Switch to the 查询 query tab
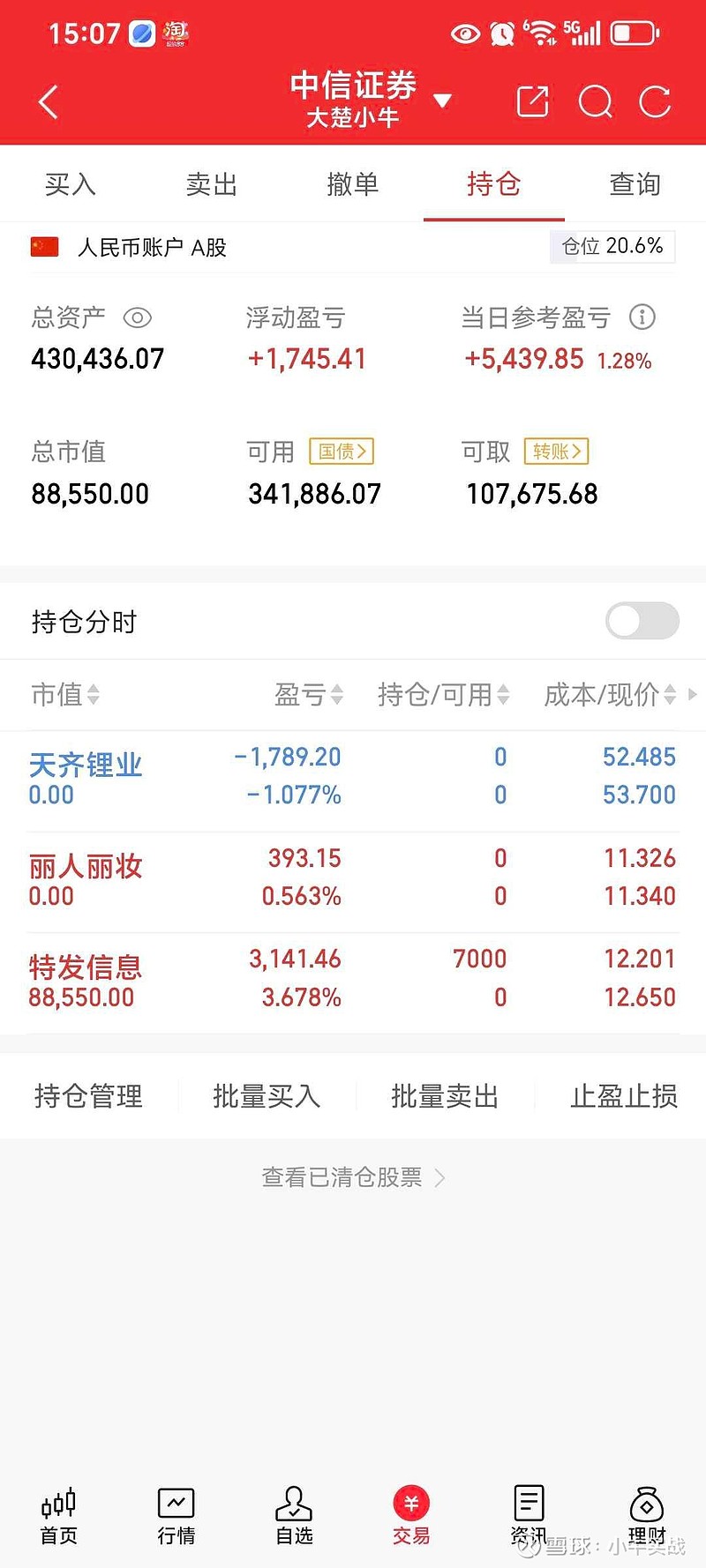Viewport: 706px width, 1568px height. pos(635,184)
